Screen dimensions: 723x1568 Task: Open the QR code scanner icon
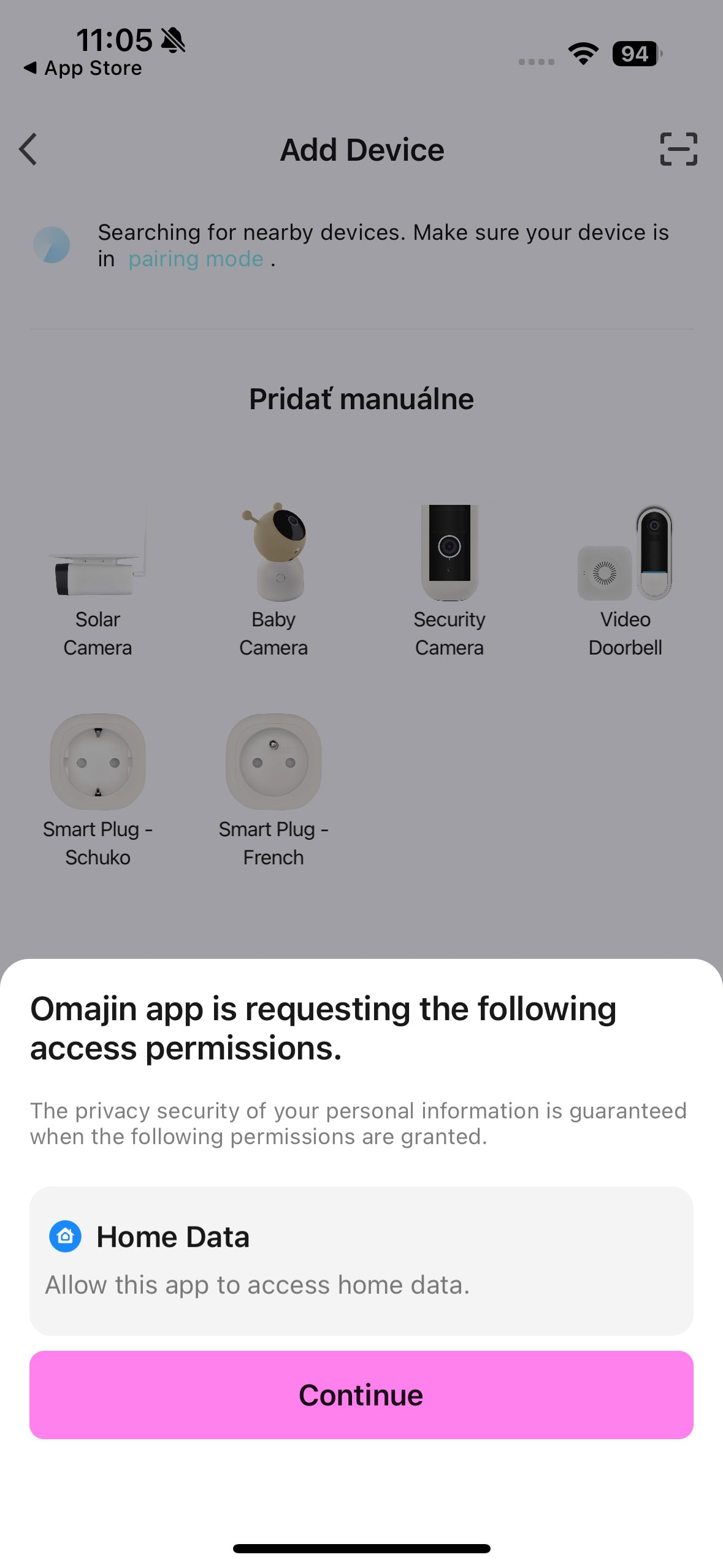coord(678,149)
